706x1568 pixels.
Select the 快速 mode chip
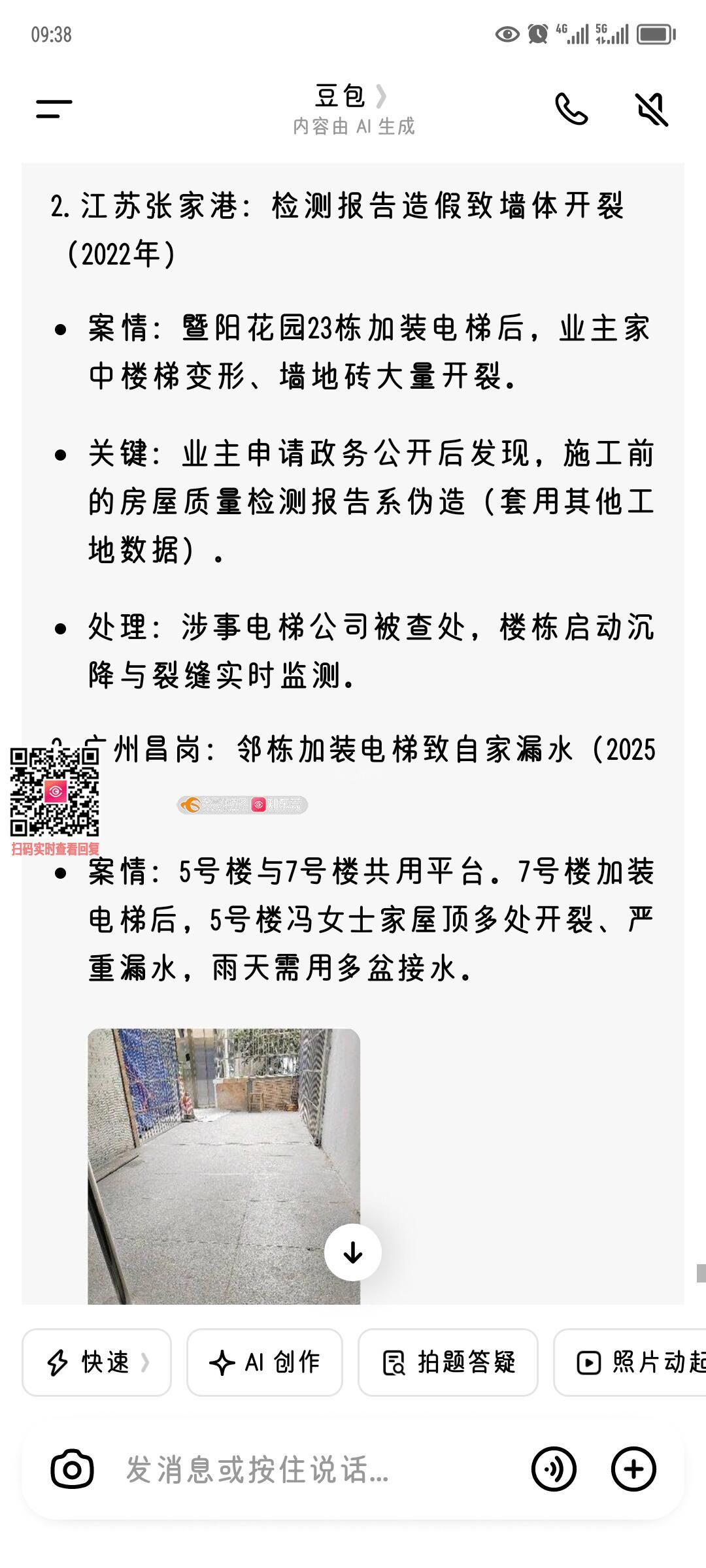(97, 1362)
